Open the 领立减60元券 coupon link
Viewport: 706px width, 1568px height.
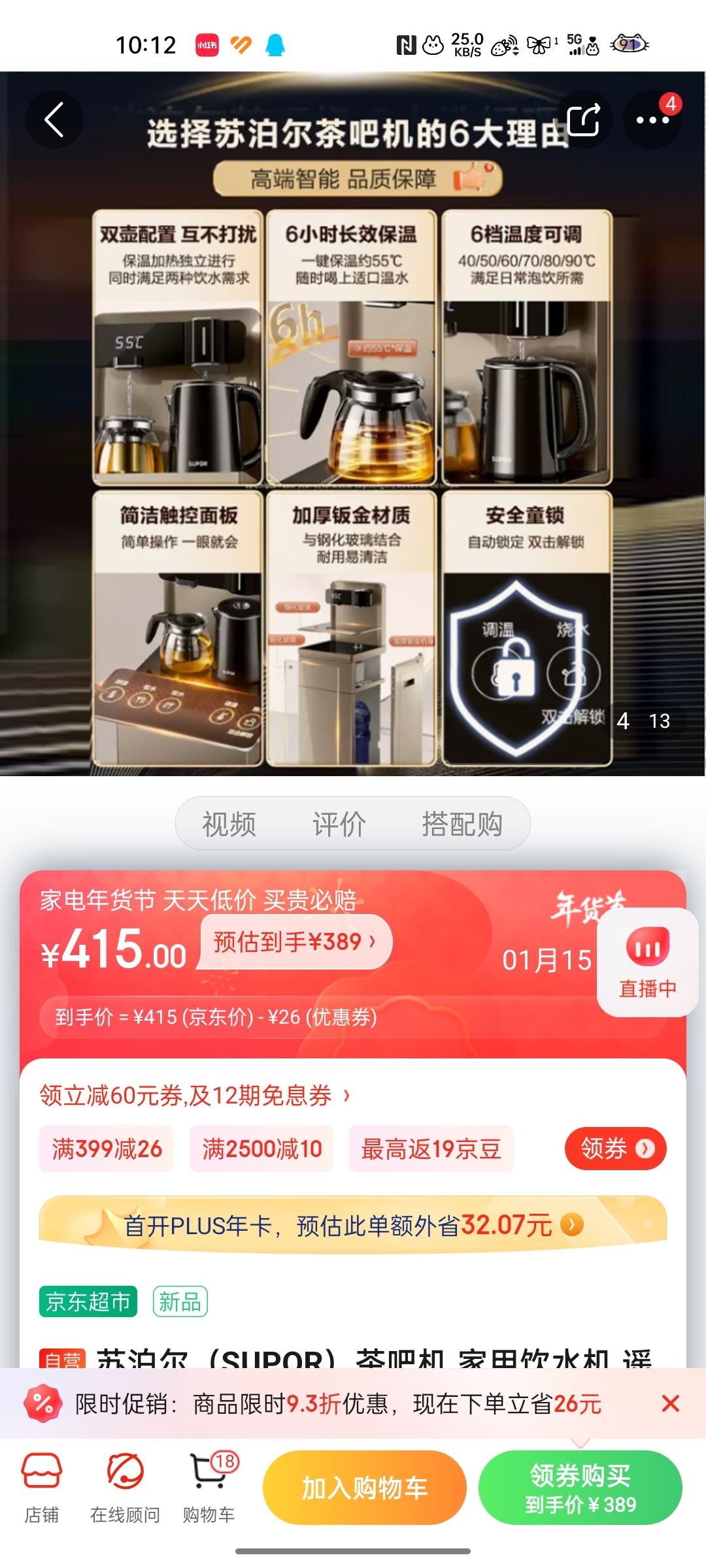click(195, 1096)
